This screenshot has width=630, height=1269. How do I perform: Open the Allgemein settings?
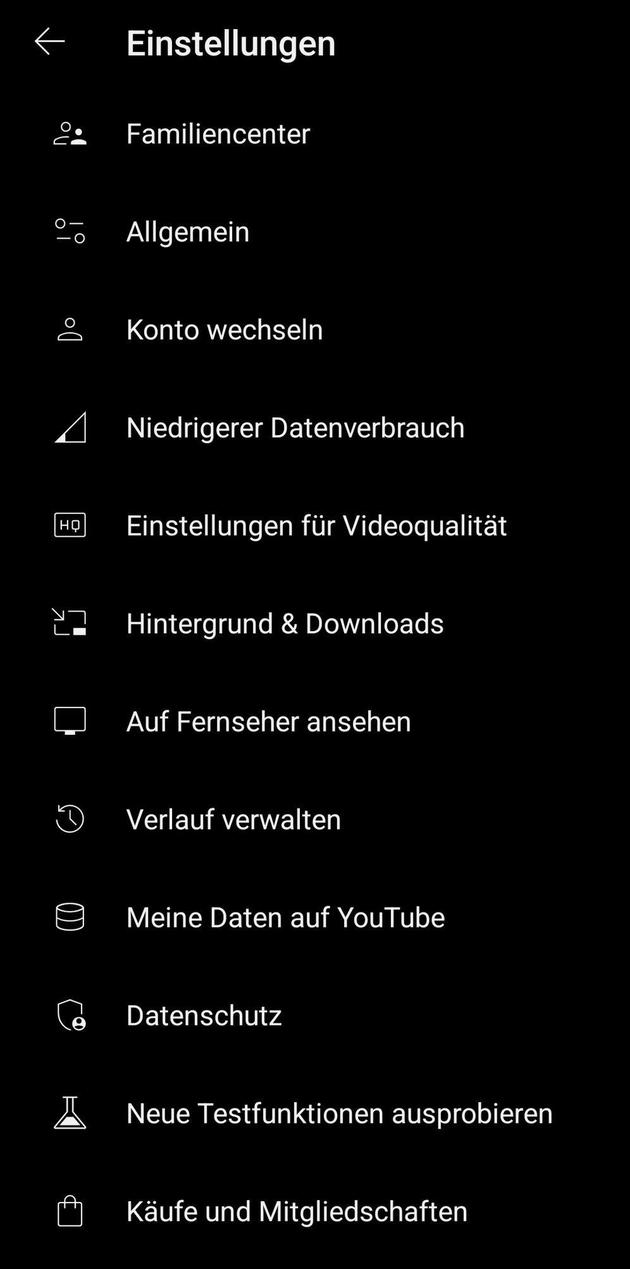[x=315, y=232]
